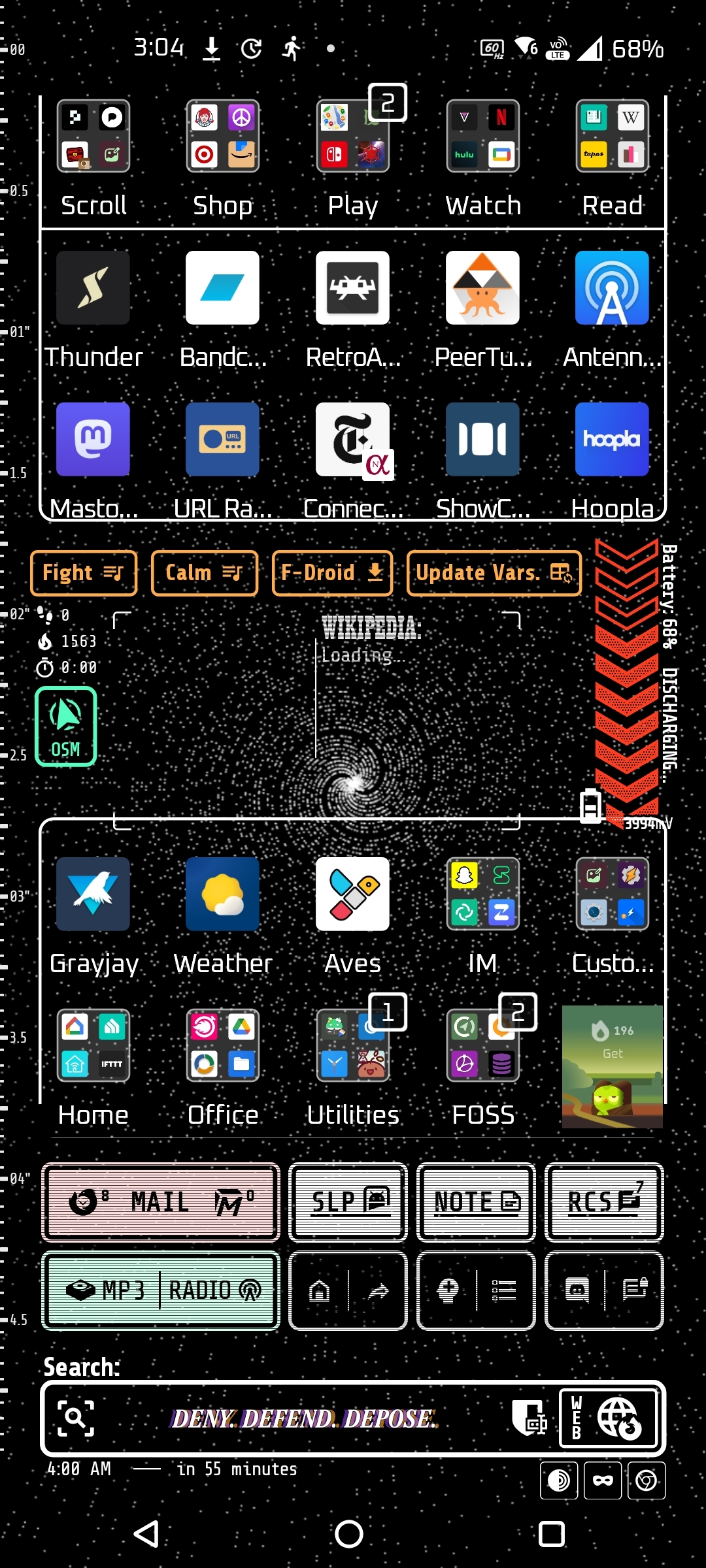Image resolution: width=706 pixels, height=1568 pixels.
Task: Tap the F-Droid download button
Action: point(332,573)
